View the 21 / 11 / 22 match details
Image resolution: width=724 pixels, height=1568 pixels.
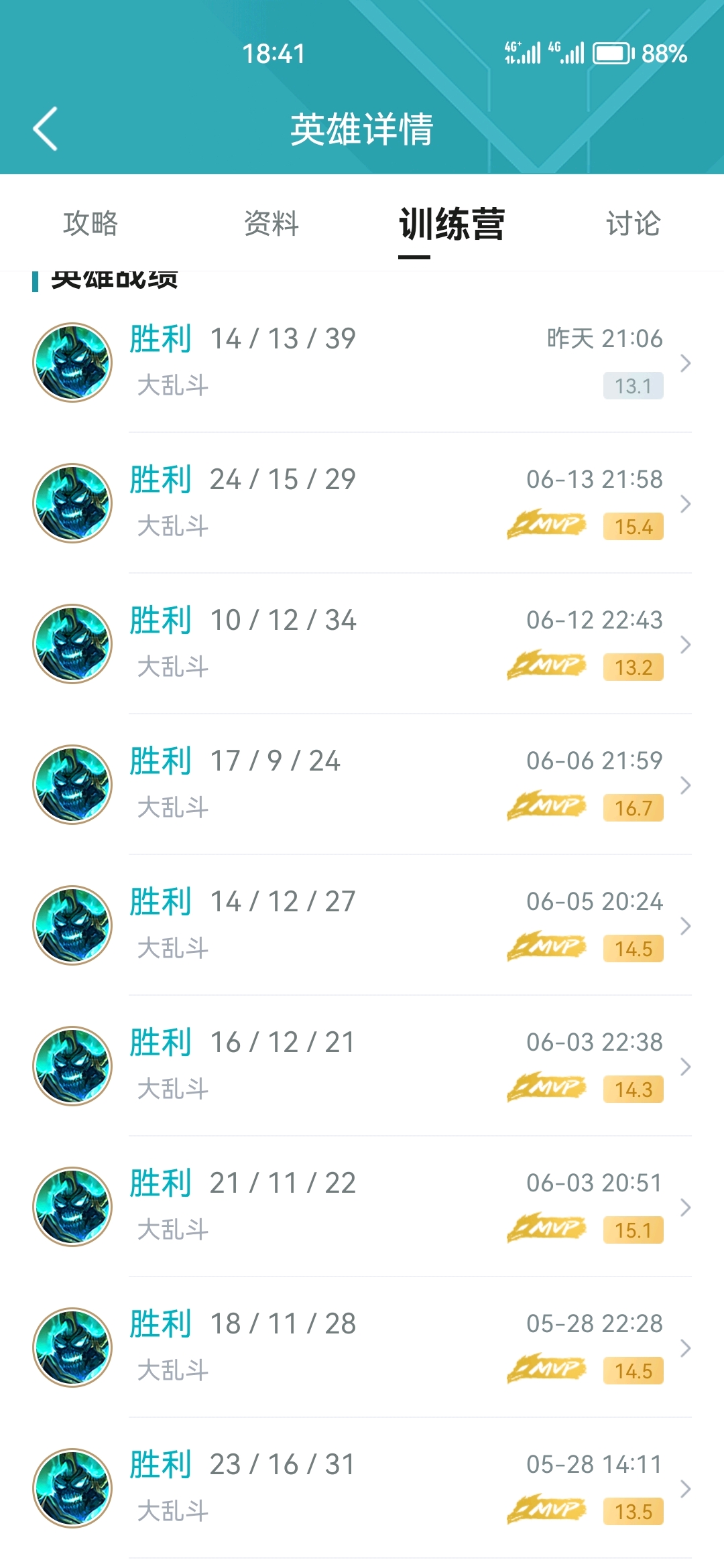[362, 1207]
